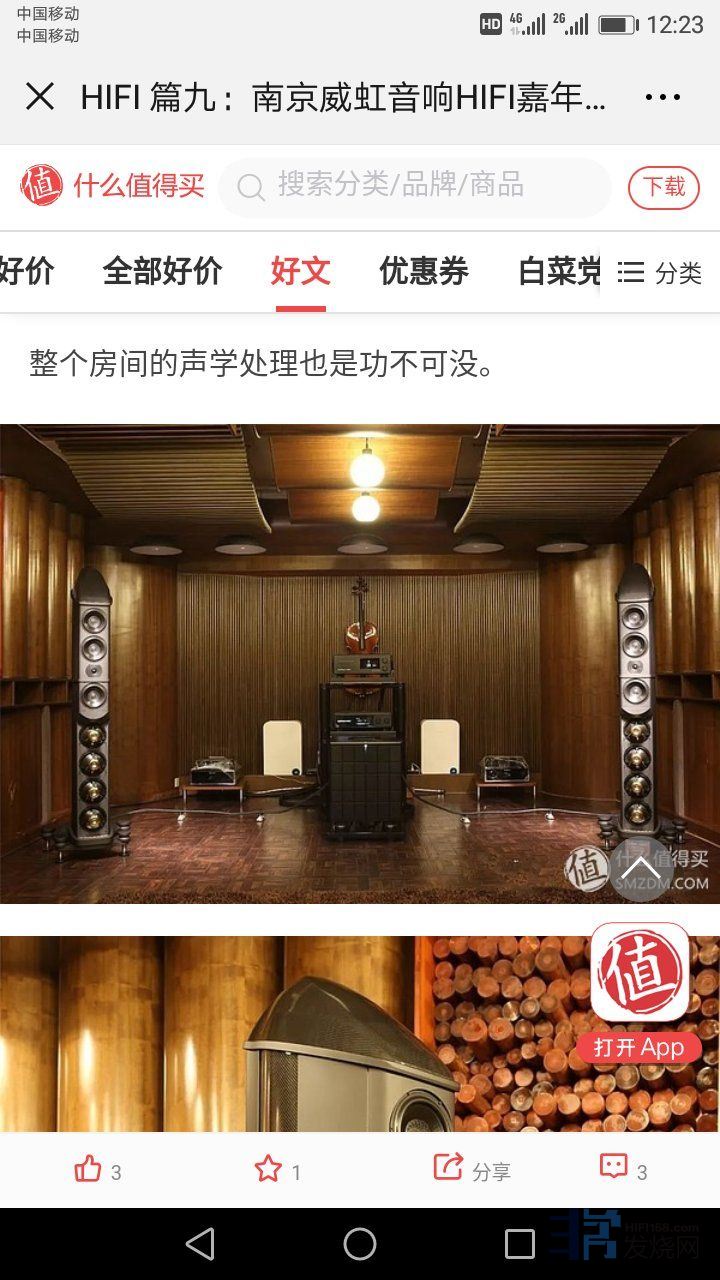Open the 分类 categories menu
This screenshot has width=720, height=1280.
(x=660, y=272)
